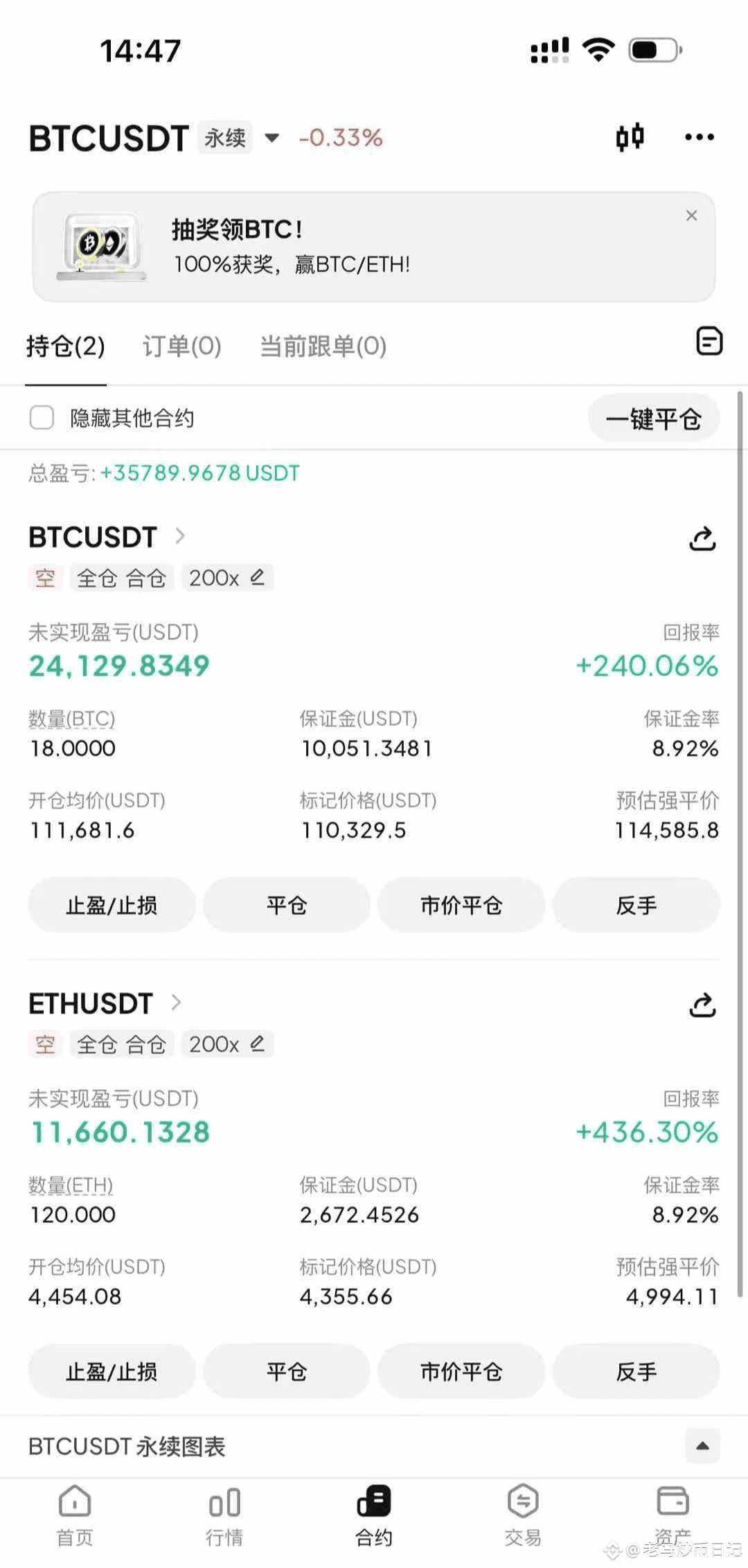Image resolution: width=748 pixels, height=1568 pixels.
Task: Switch to the 交易 tab
Action: pyautogui.click(x=523, y=1517)
